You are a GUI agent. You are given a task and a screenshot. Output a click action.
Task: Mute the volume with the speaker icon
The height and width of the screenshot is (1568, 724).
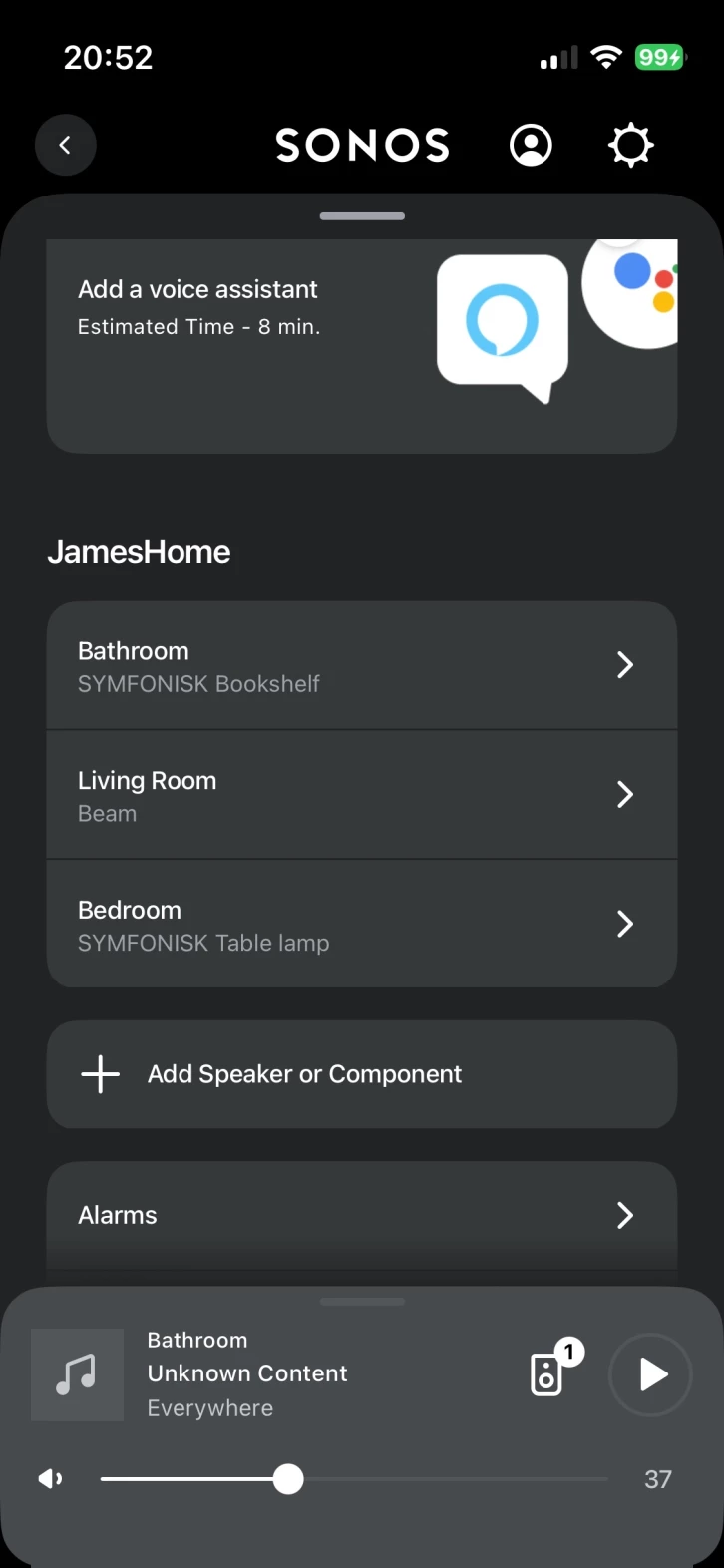pyautogui.click(x=51, y=1478)
